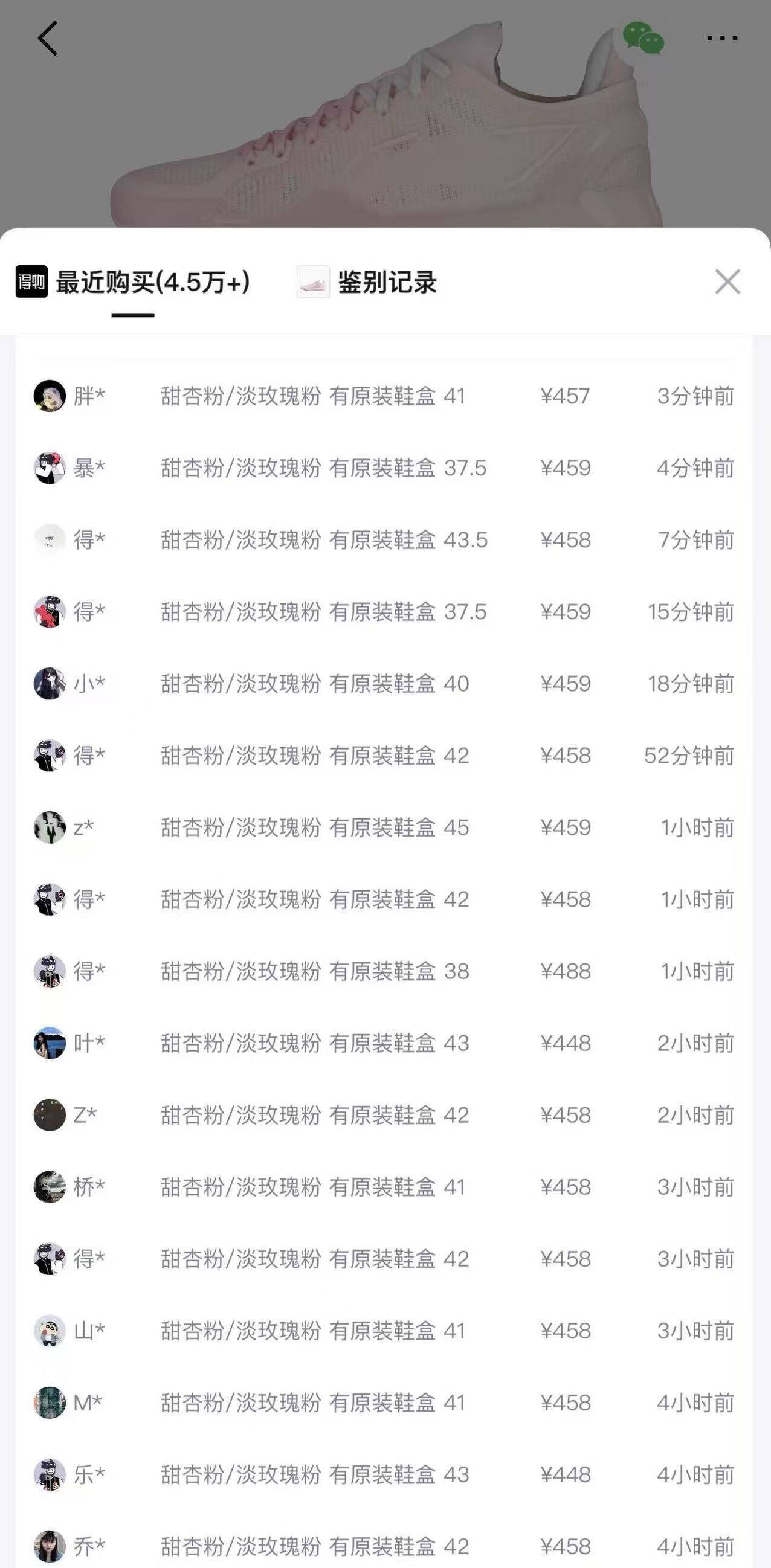
Task: Select the size 45 purchase by z*
Action: (x=385, y=828)
